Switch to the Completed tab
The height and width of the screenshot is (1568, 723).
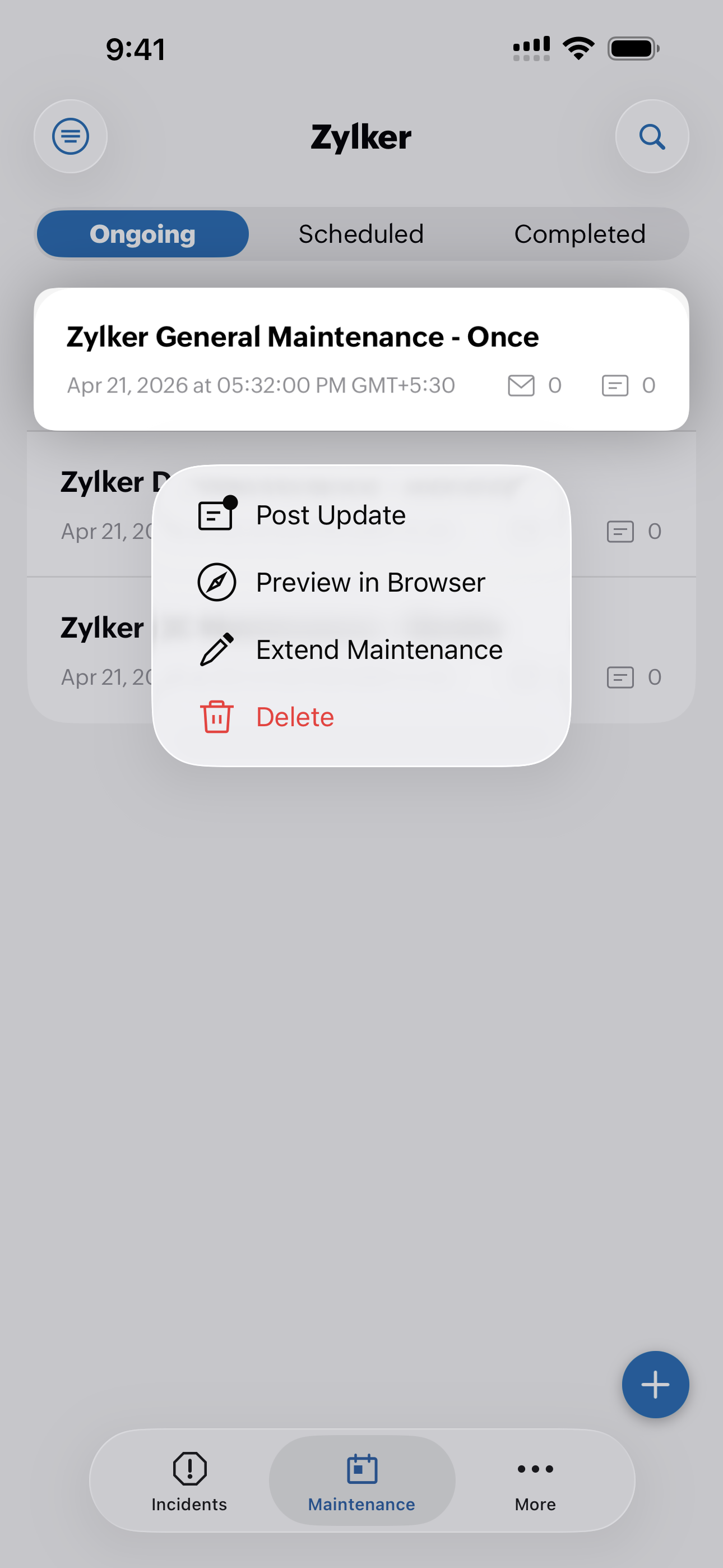[x=579, y=234]
